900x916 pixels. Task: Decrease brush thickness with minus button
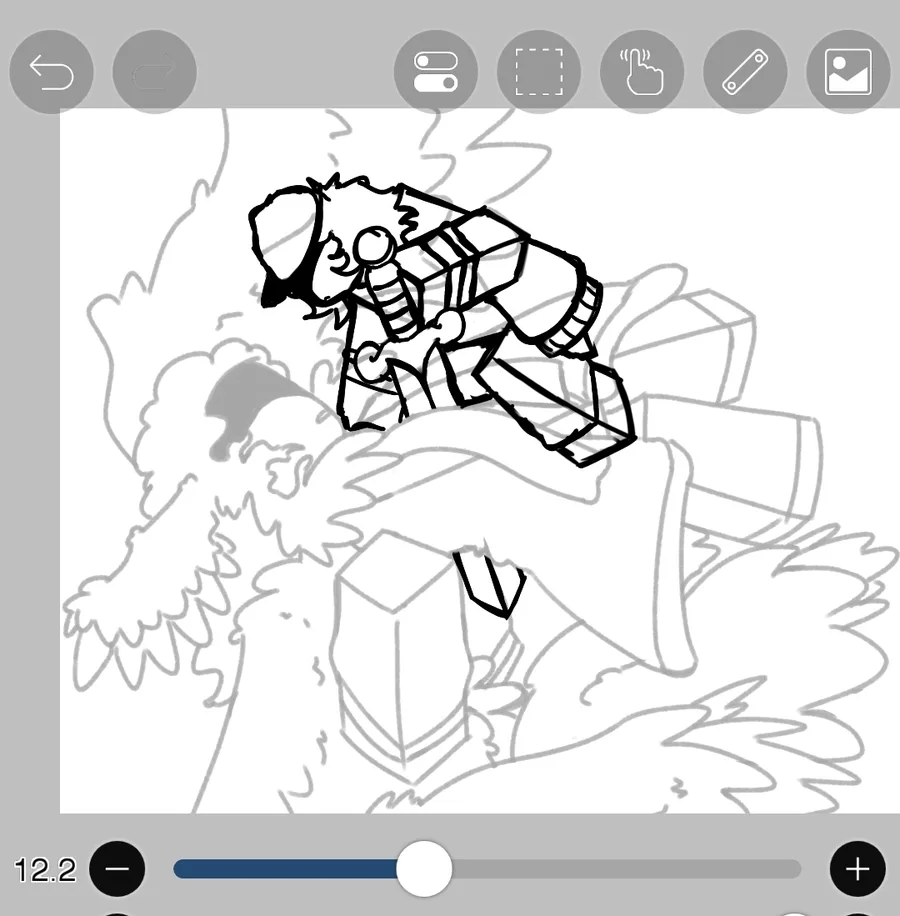(x=117, y=868)
